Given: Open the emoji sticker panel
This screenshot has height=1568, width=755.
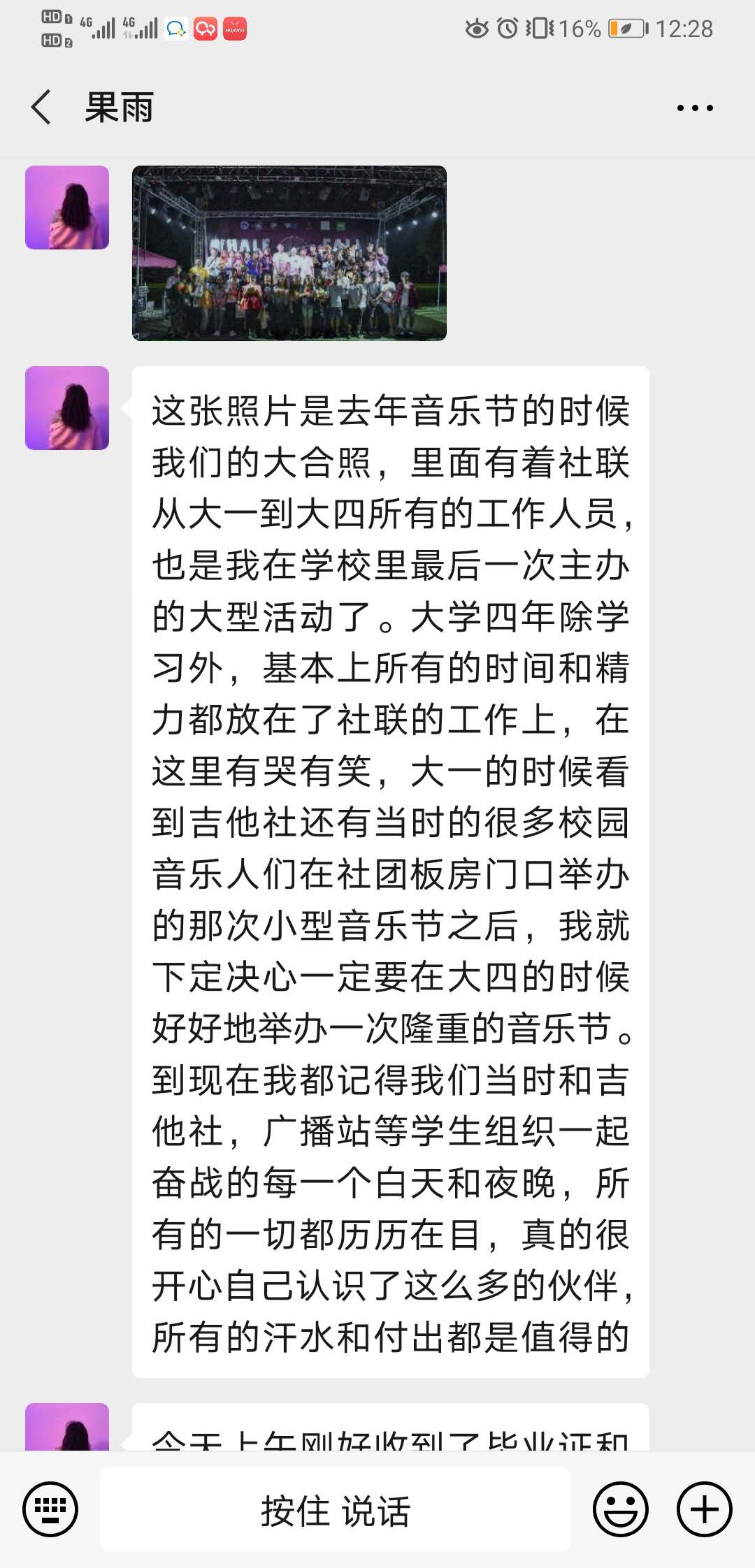Looking at the screenshot, I should tap(620, 1509).
